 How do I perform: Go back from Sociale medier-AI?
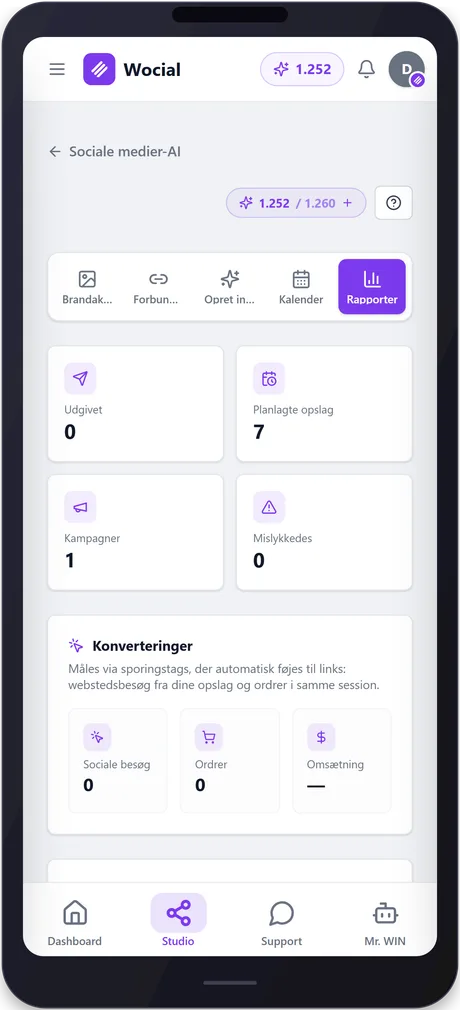pyautogui.click(x=55, y=152)
